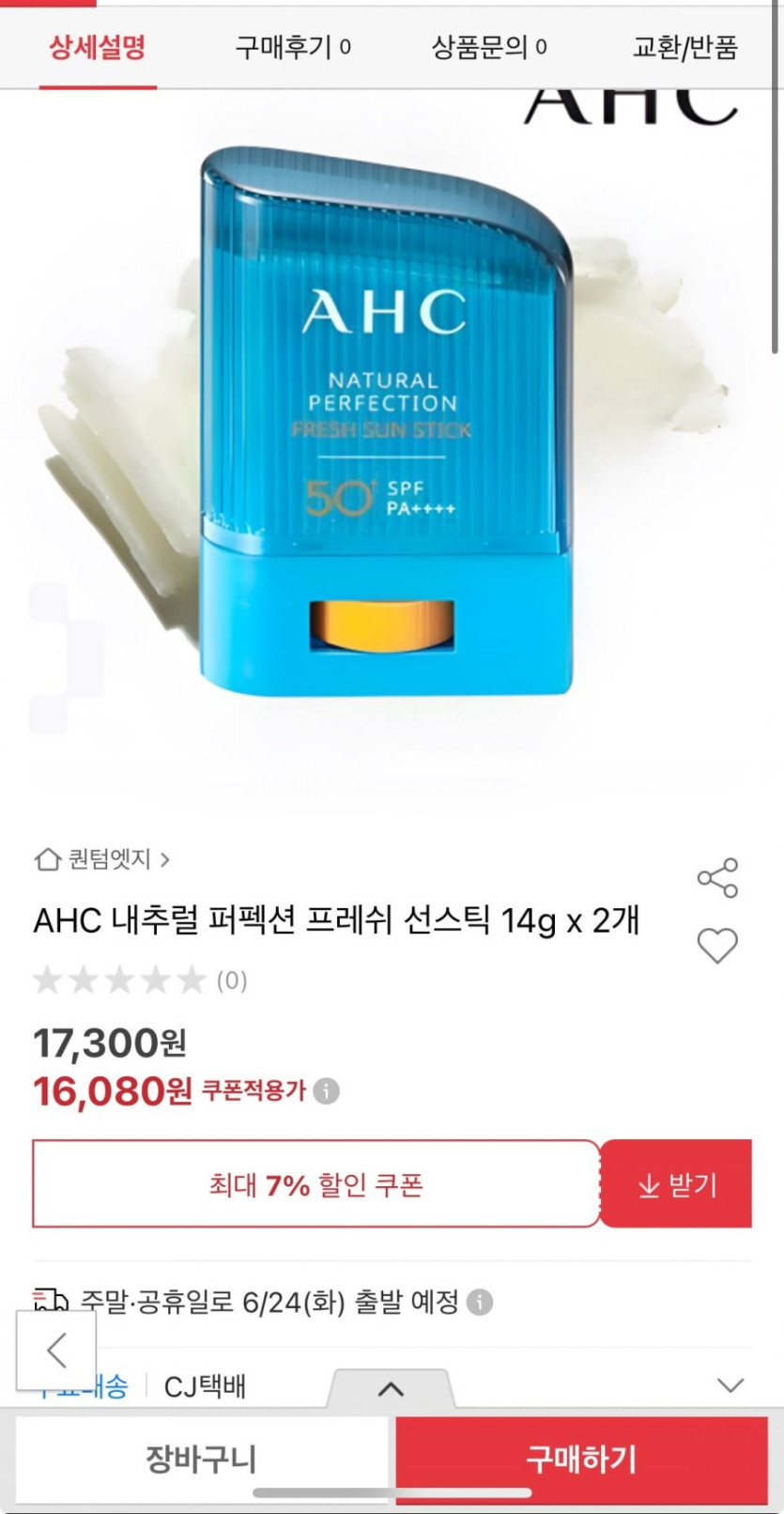
Task: Open the 상품문의 tab
Action: tap(488, 47)
